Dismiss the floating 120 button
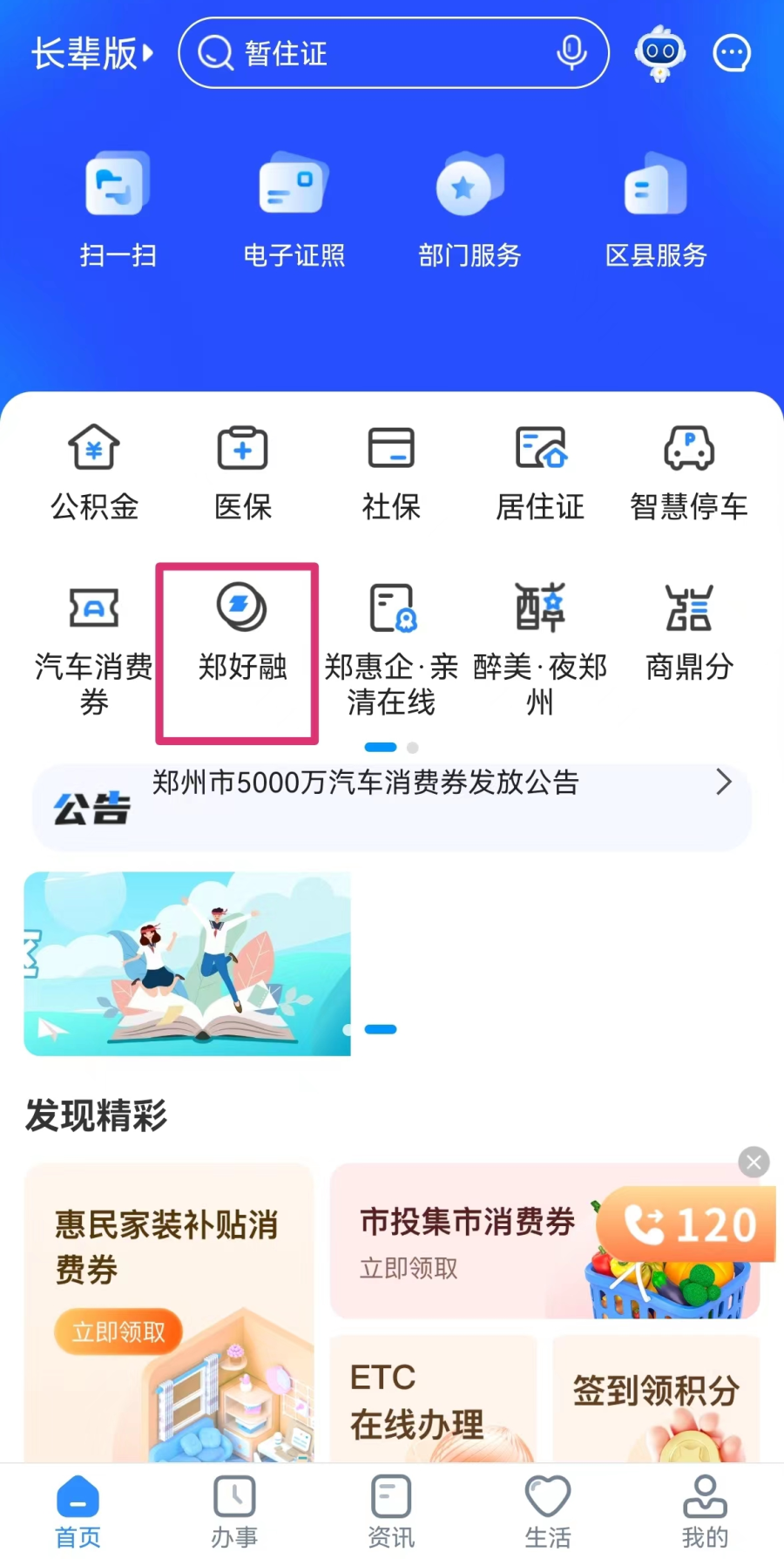784x1559 pixels. pyautogui.click(x=754, y=1162)
